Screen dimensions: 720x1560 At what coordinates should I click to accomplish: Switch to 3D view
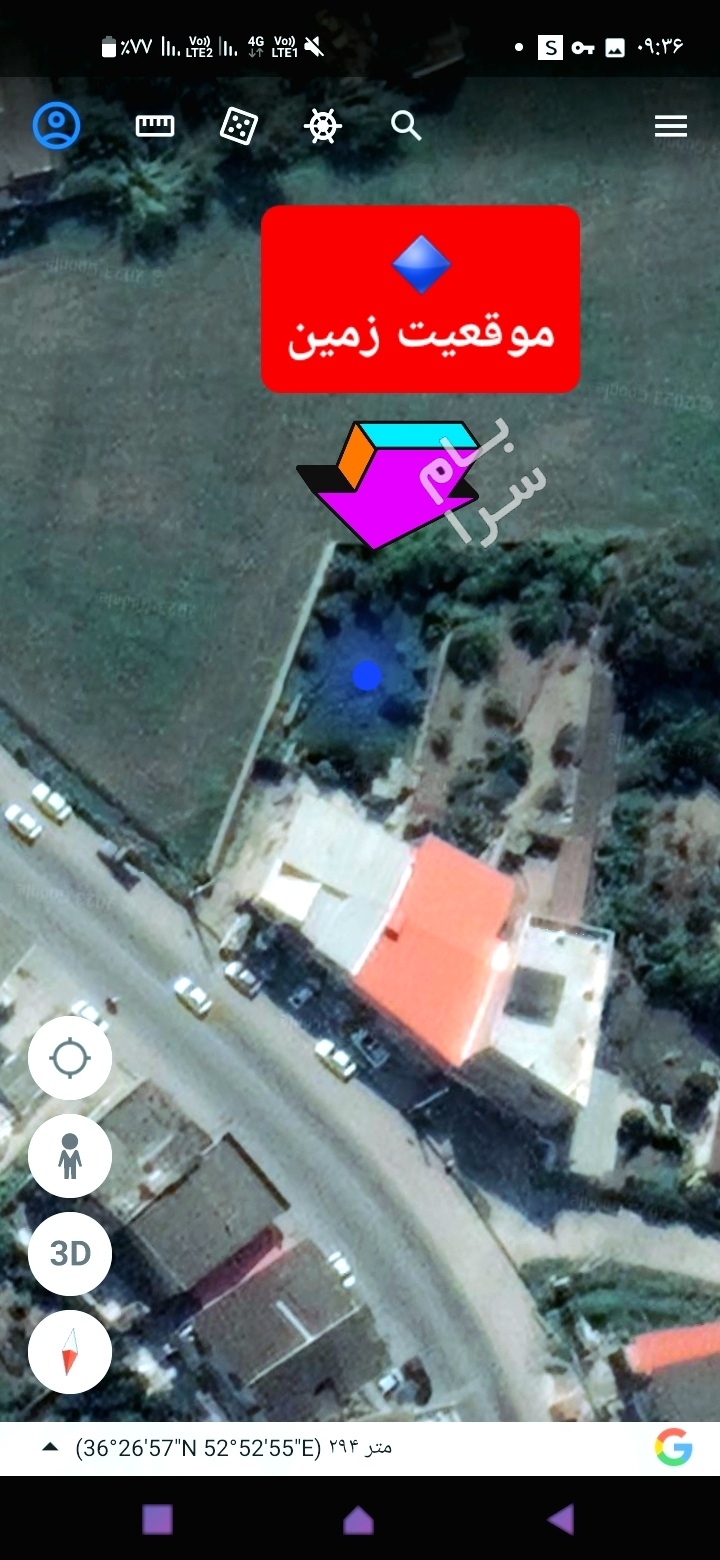tap(70, 1254)
